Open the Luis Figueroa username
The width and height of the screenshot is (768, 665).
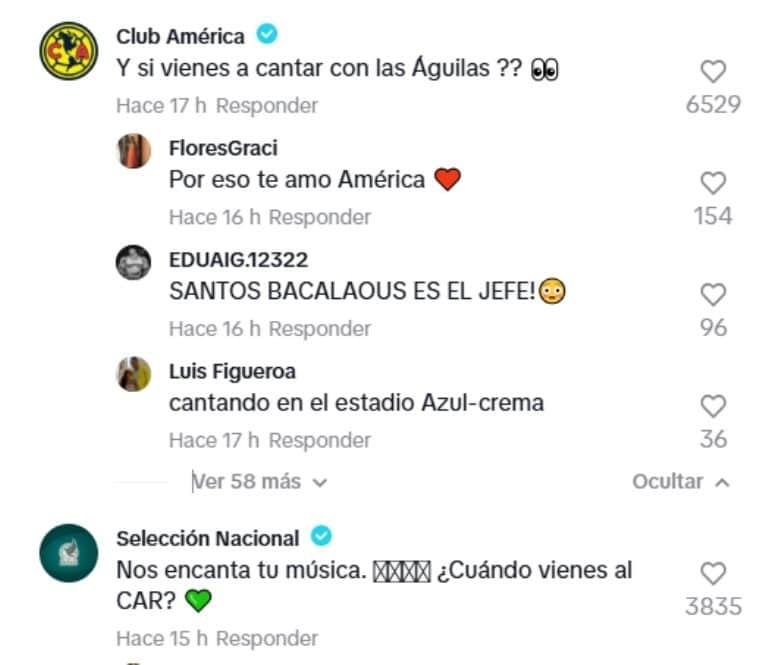[232, 372]
